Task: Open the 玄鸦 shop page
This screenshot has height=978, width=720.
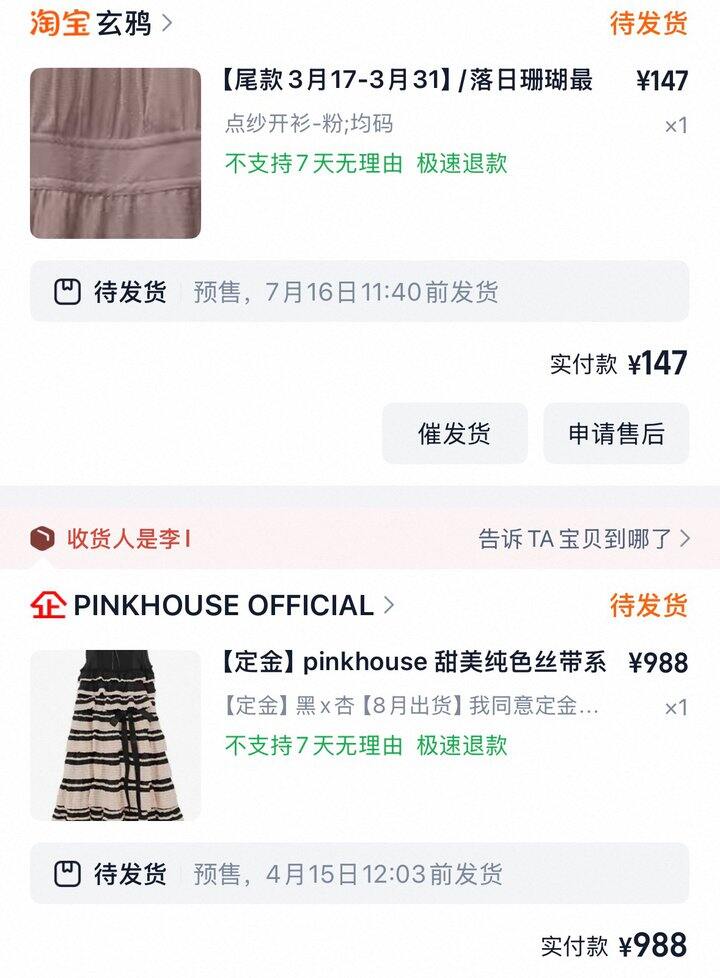Action: tap(125, 22)
